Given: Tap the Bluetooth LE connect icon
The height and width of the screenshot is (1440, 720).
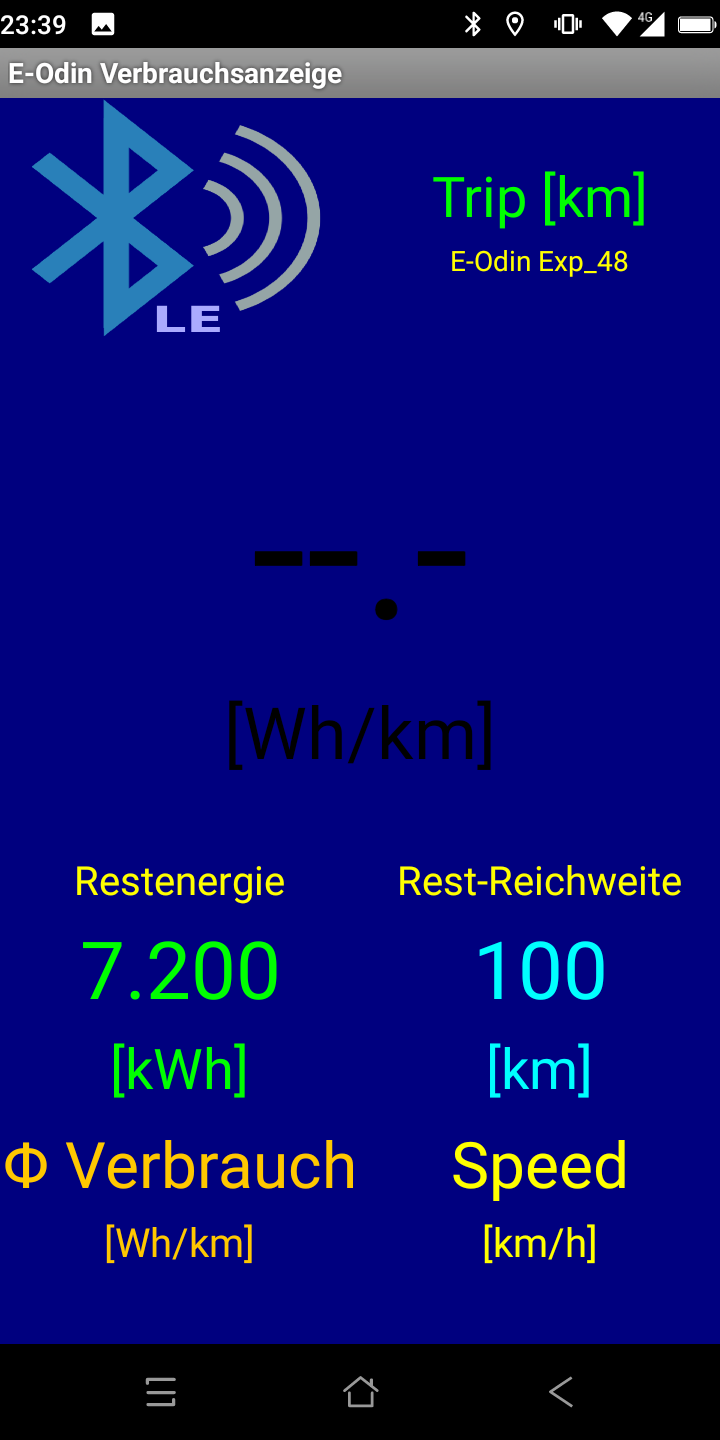Looking at the screenshot, I should (x=175, y=218).
